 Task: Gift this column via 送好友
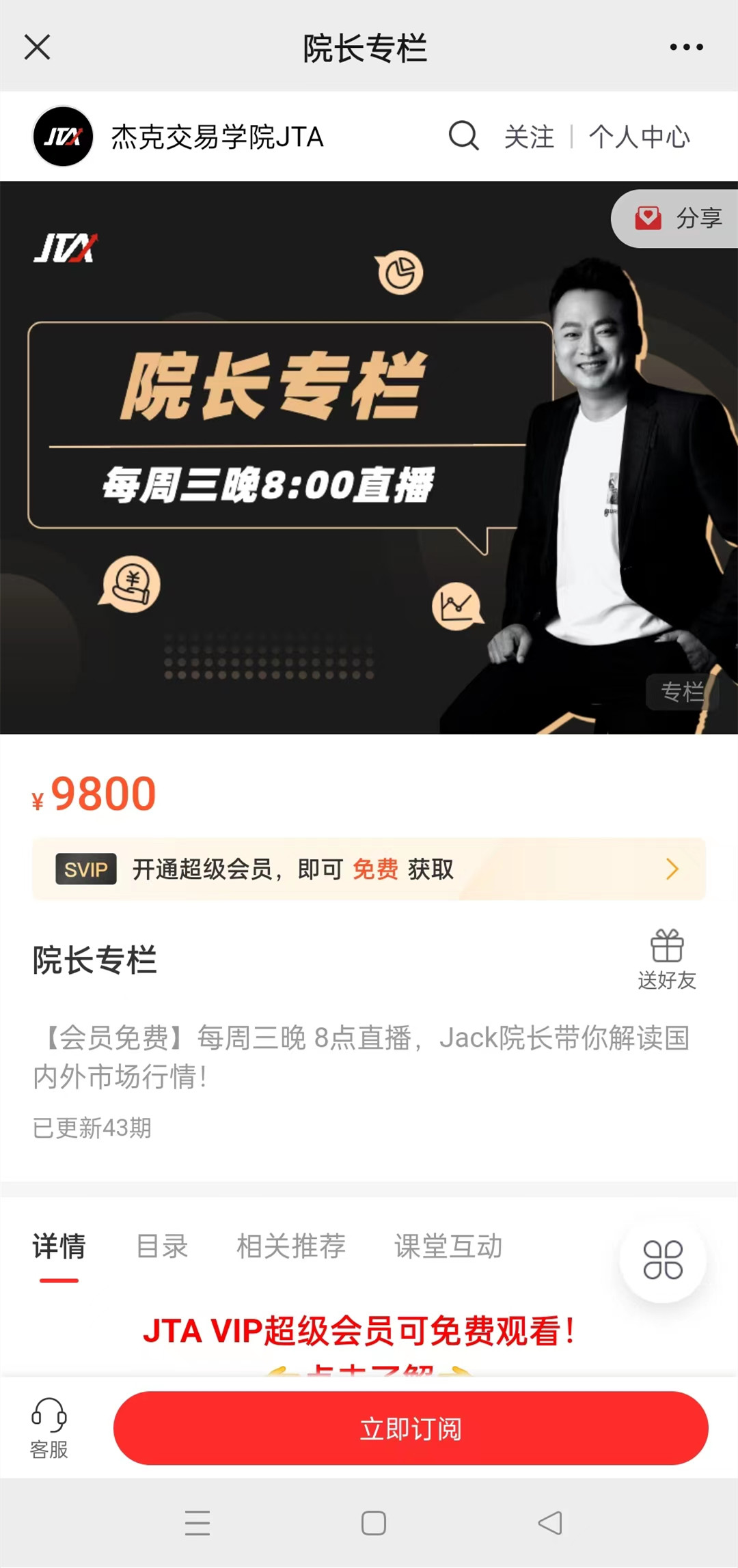pyautogui.click(x=666, y=960)
